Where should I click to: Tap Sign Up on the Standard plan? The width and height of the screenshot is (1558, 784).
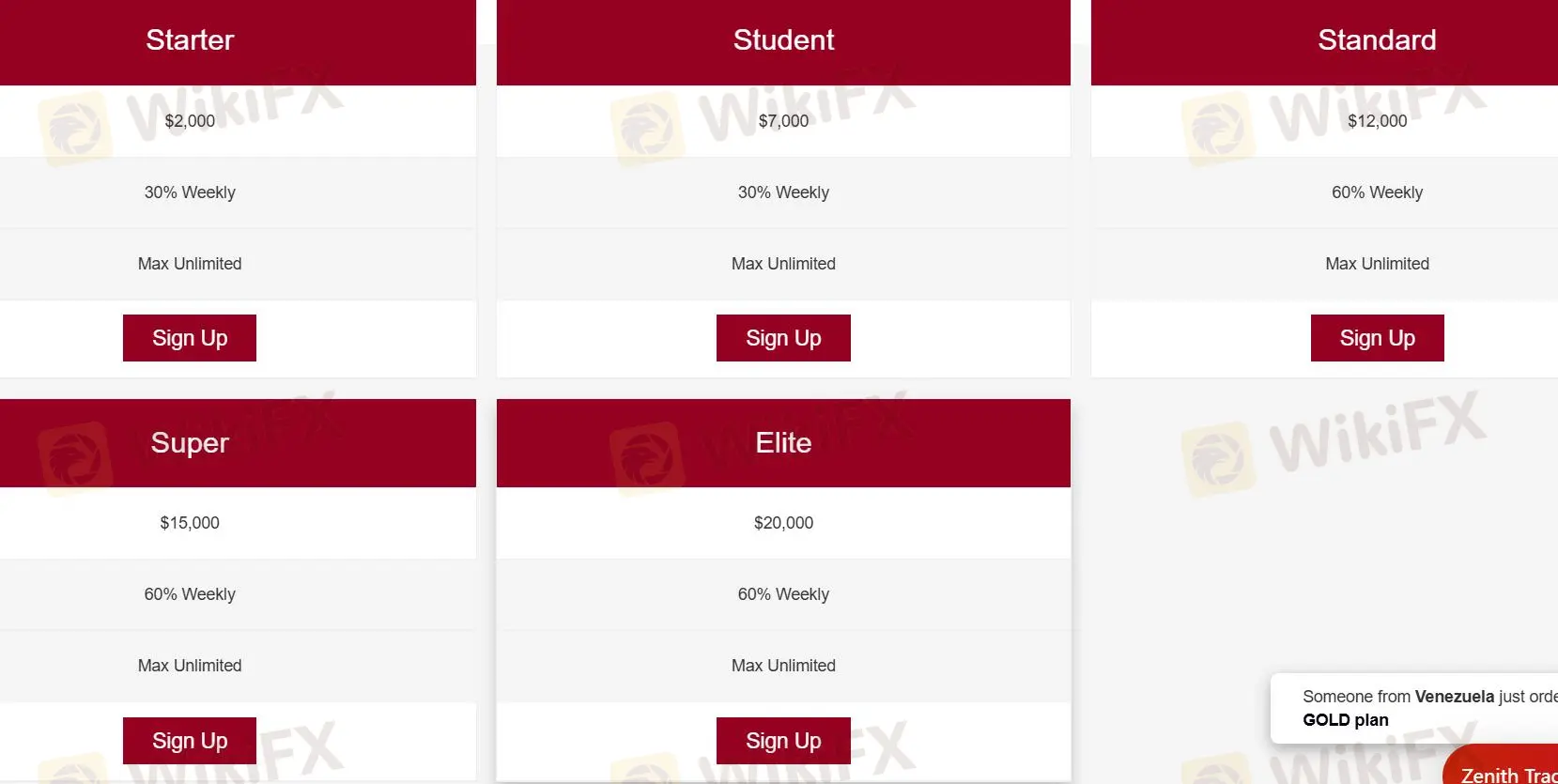point(1377,338)
